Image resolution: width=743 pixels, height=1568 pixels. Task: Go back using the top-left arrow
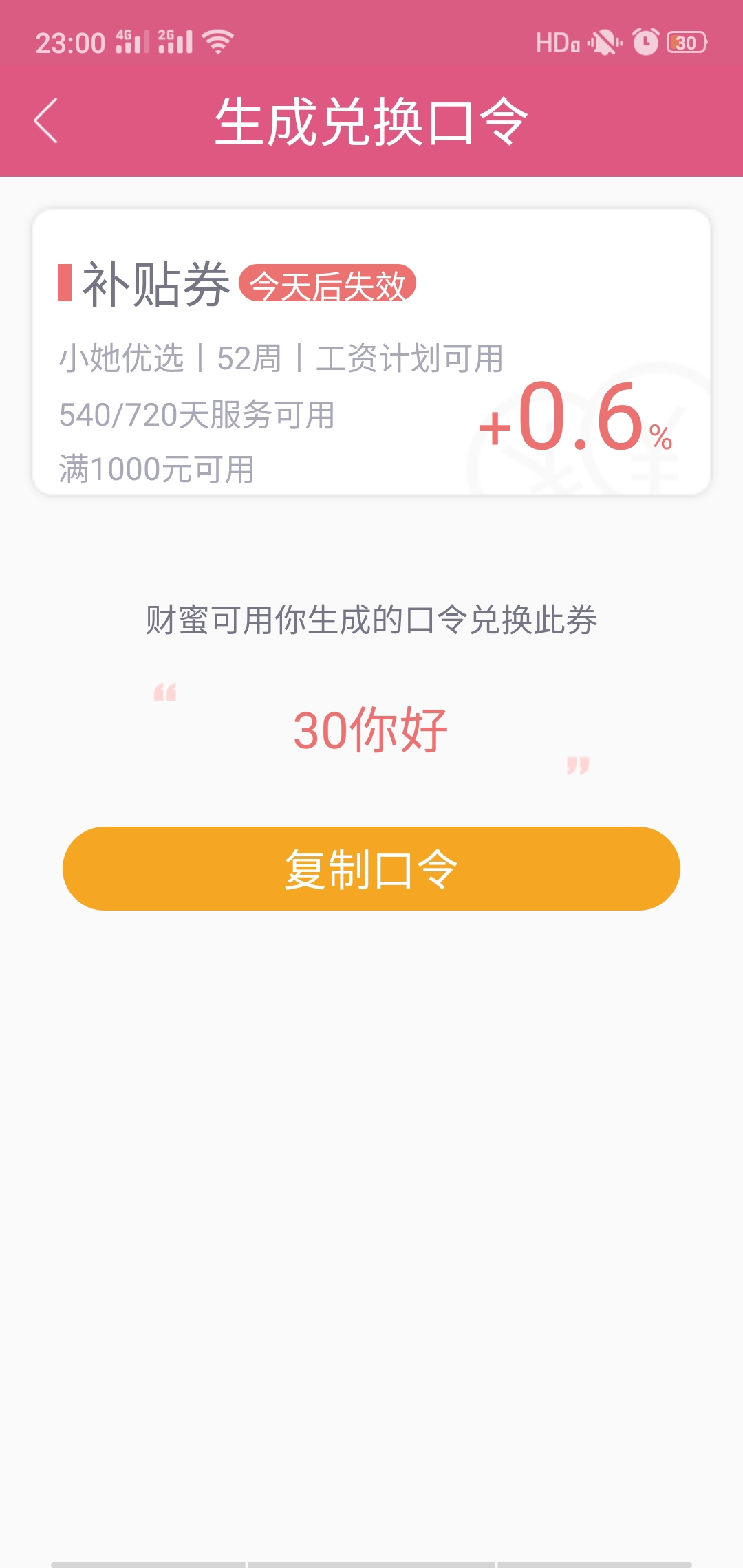(x=46, y=120)
